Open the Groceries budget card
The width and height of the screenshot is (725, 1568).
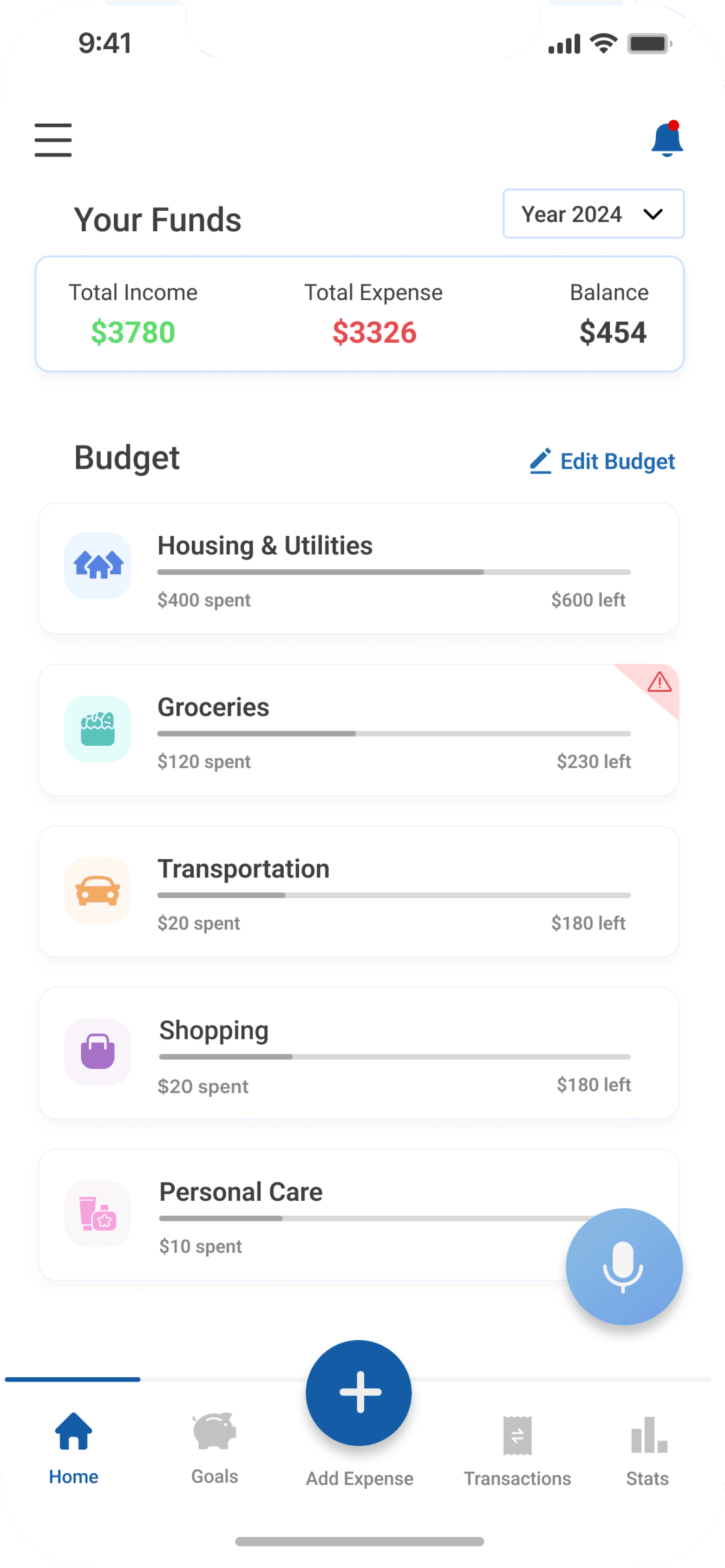(358, 730)
